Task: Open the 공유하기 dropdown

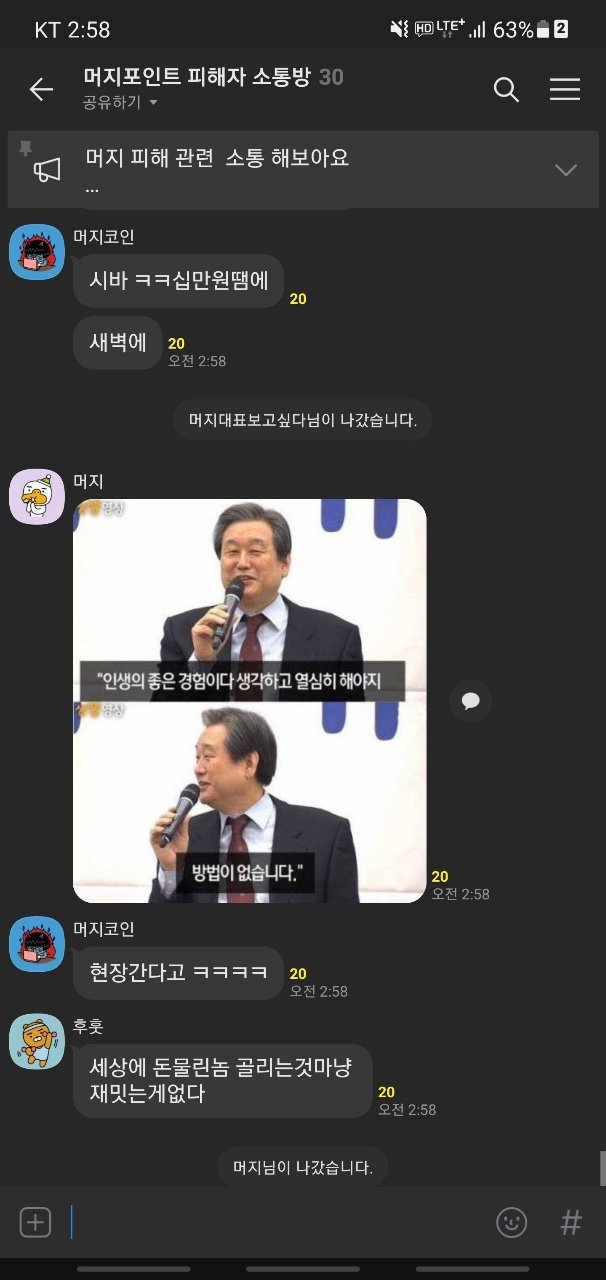Action: point(121,102)
